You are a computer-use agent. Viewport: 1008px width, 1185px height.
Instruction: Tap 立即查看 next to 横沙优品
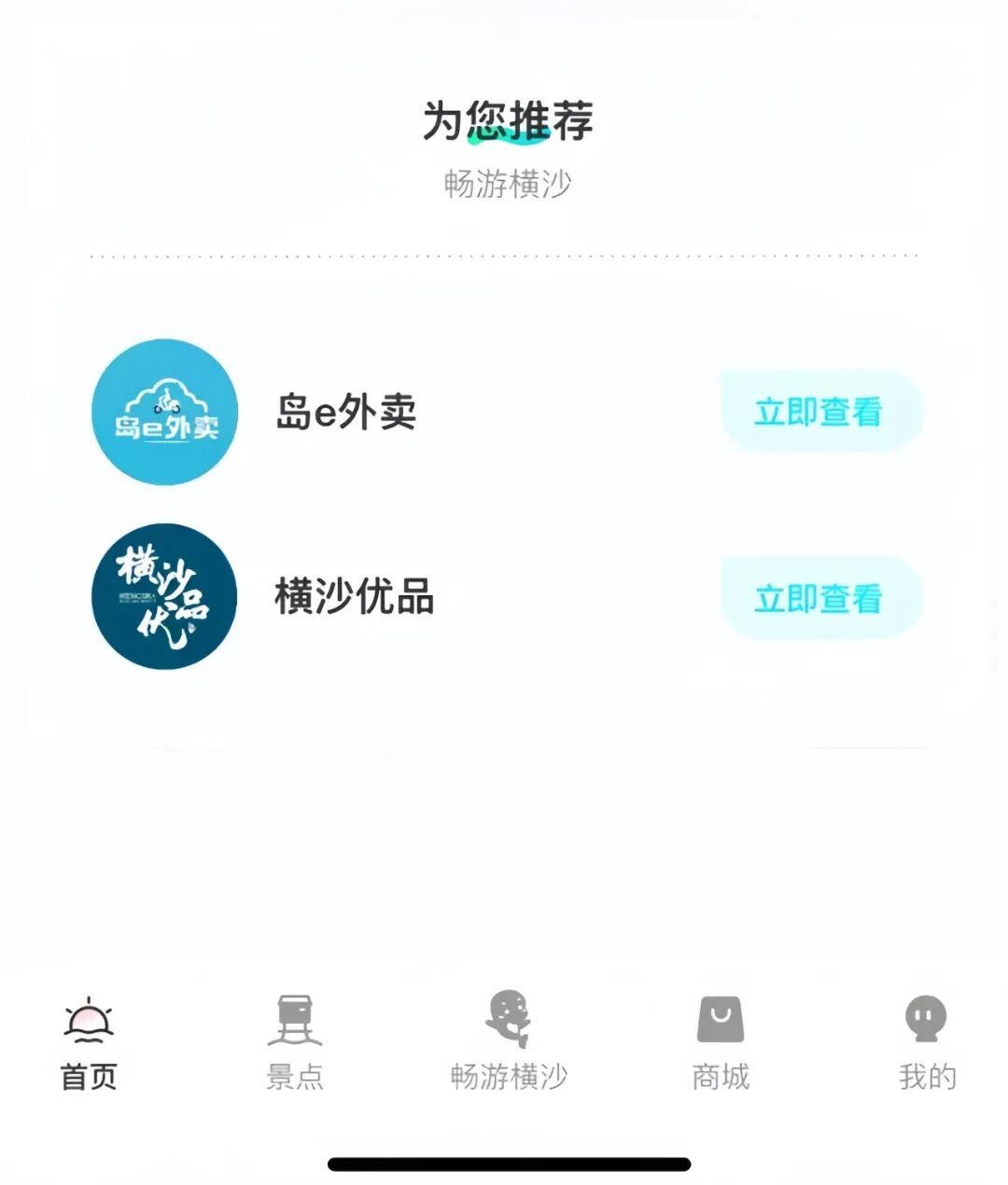pyautogui.click(x=819, y=598)
